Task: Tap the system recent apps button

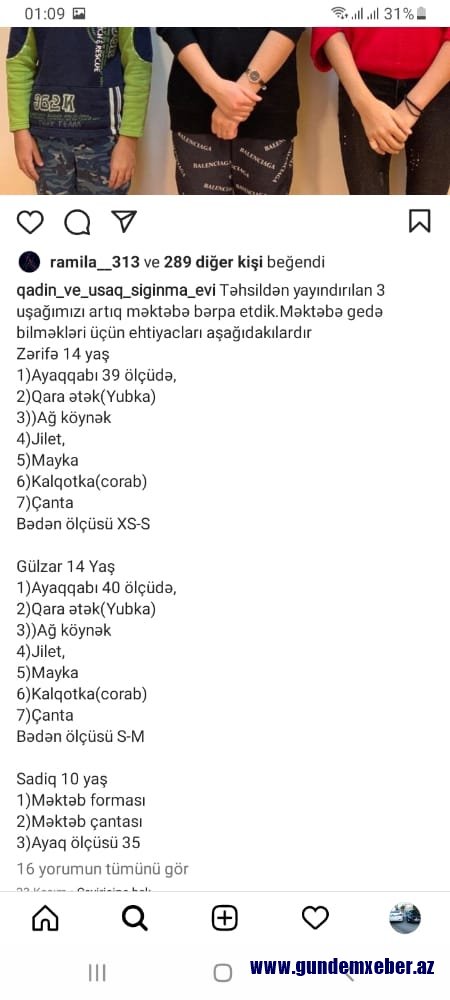Action: [97, 973]
